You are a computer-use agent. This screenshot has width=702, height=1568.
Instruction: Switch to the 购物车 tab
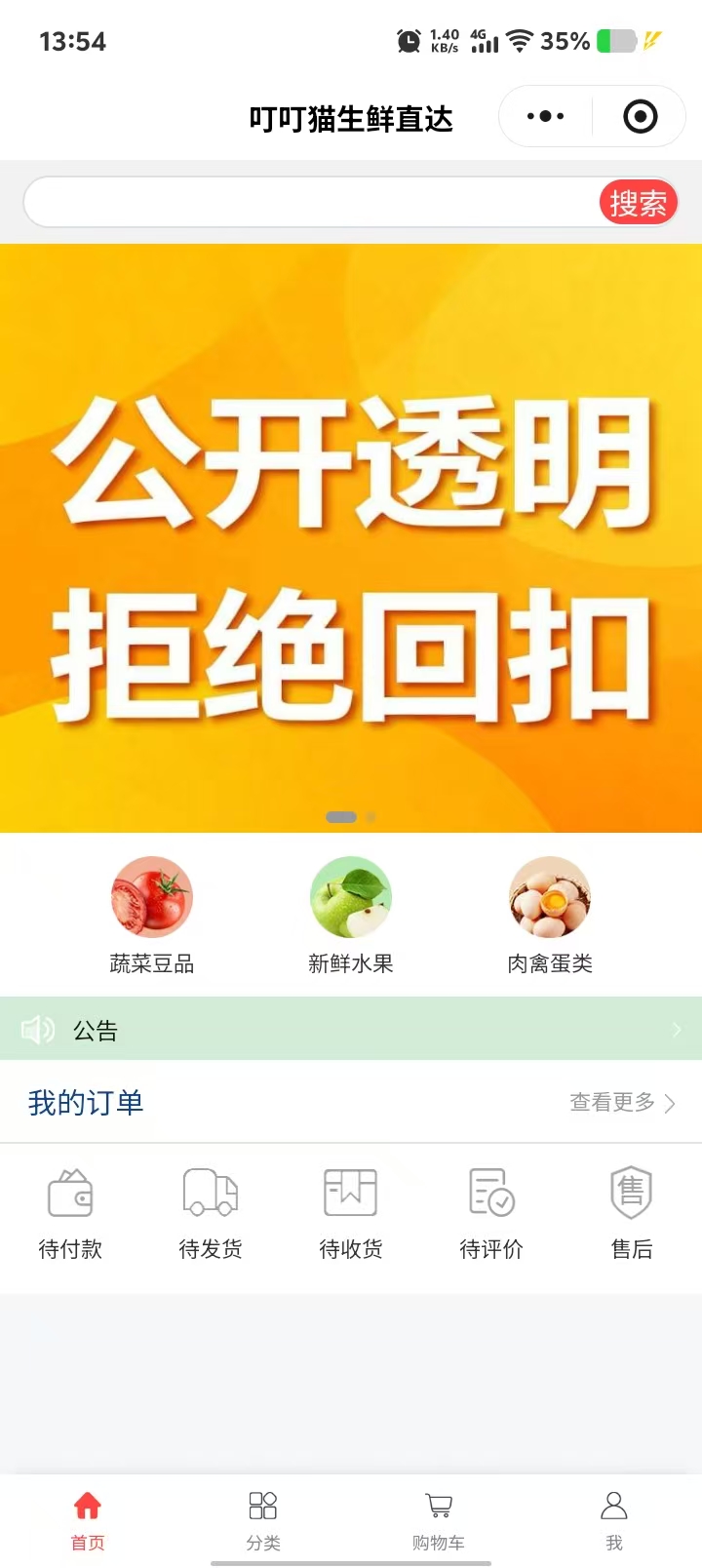click(x=439, y=1519)
